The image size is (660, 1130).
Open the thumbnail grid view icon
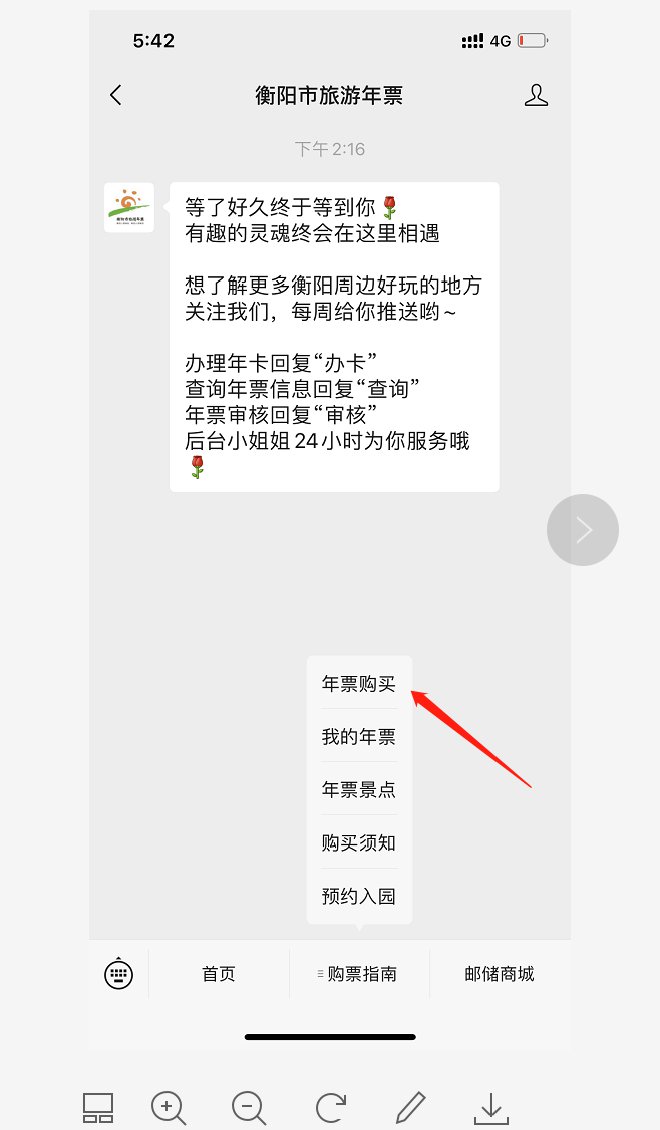tap(98, 1107)
